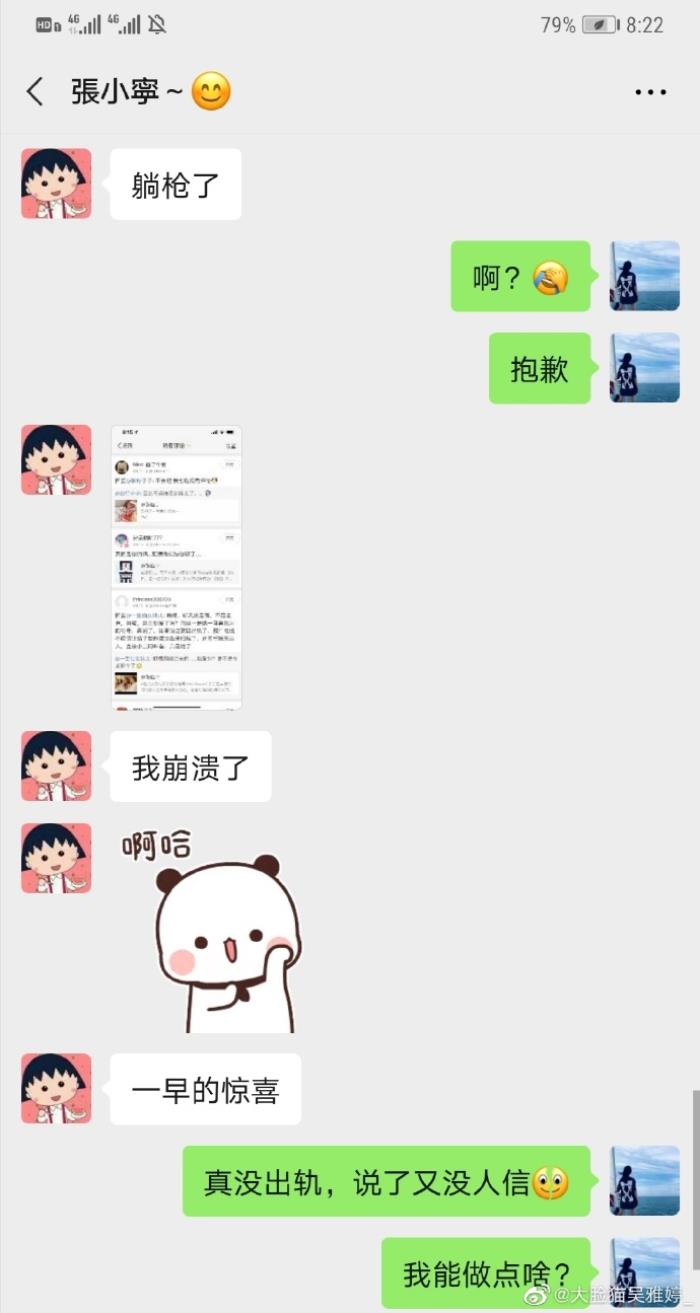Viewport: 700px width, 1313px height.
Task: Tap my avatar next to 抱歉 message
Action: (x=645, y=368)
